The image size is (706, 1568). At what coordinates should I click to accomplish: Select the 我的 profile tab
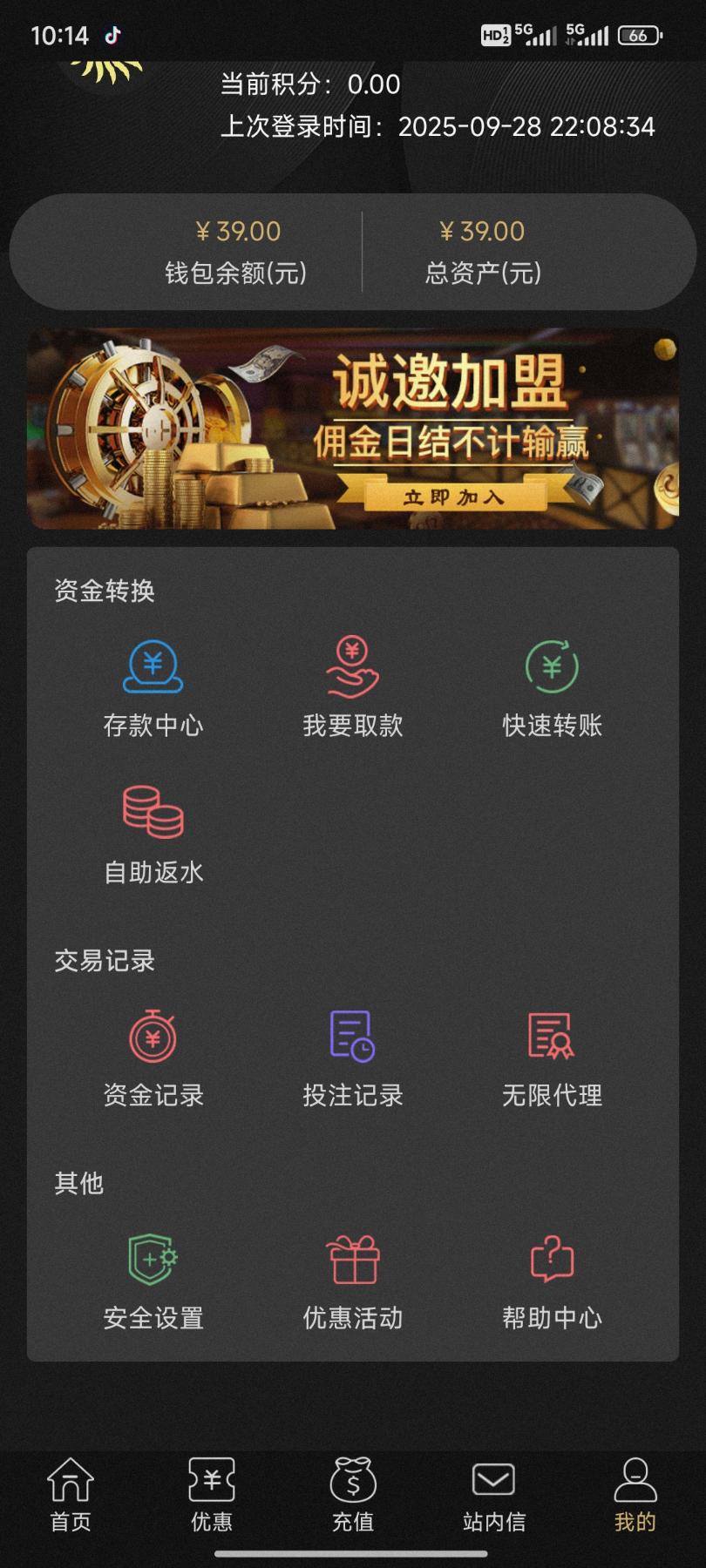pyautogui.click(x=635, y=1495)
